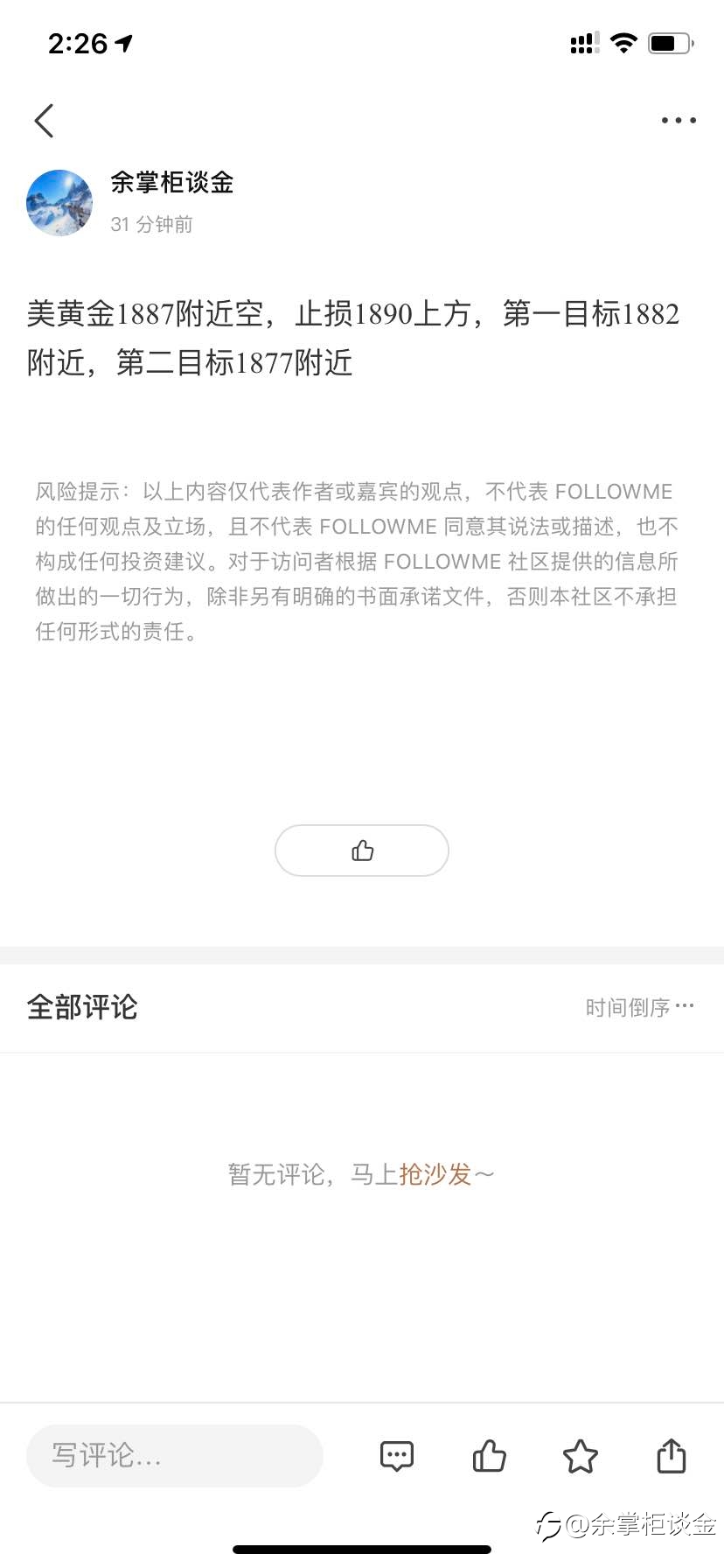The width and height of the screenshot is (724, 1568).
Task: Like the post from the bottom bar
Action: [490, 1456]
